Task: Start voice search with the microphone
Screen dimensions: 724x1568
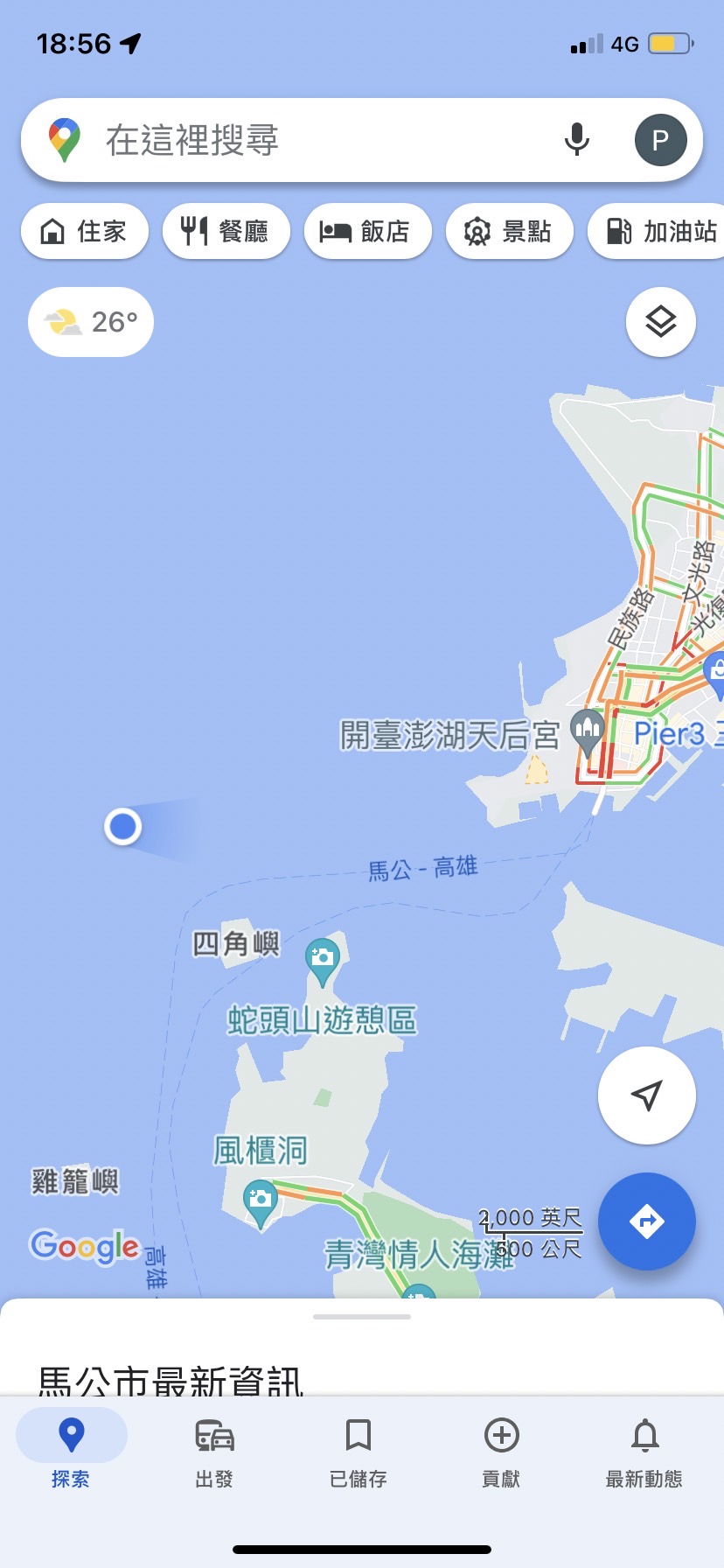Action: 576,140
